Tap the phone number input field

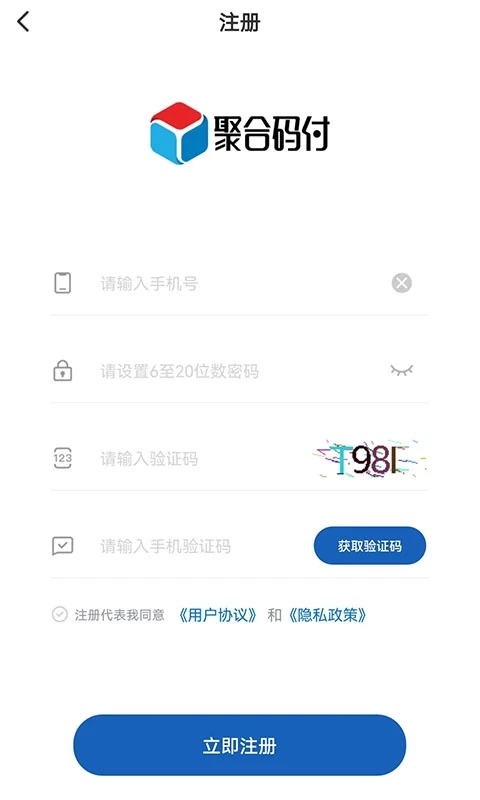[x=240, y=283]
